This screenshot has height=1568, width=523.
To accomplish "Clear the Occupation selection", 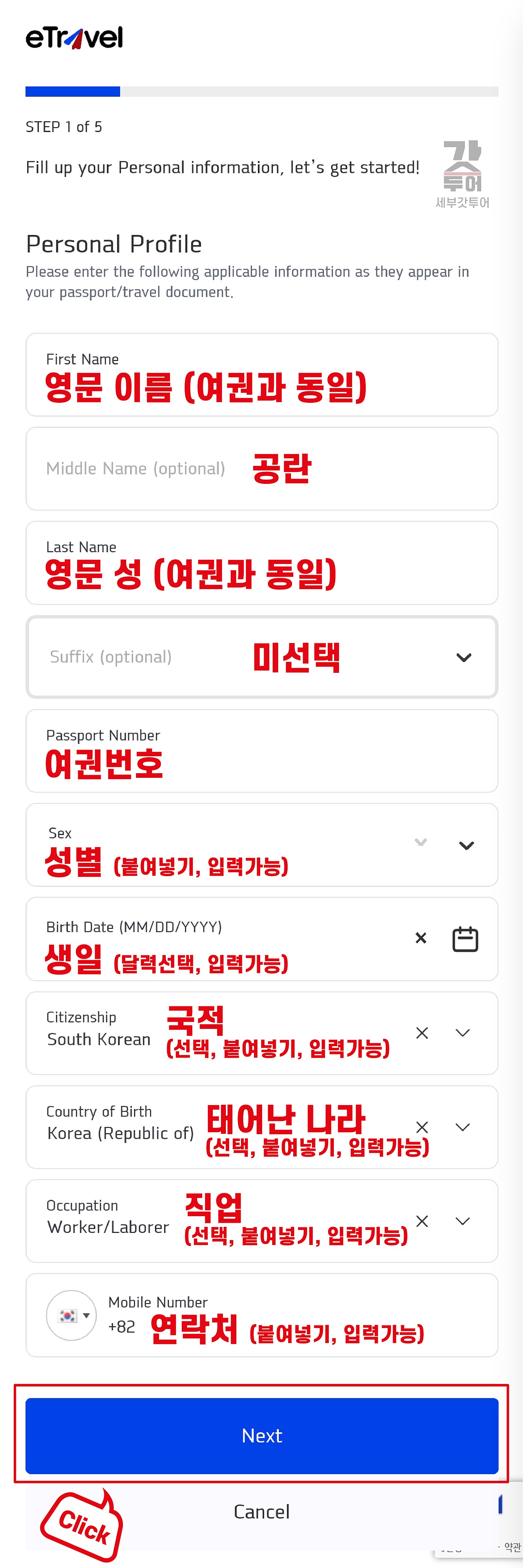I will pyautogui.click(x=422, y=1221).
